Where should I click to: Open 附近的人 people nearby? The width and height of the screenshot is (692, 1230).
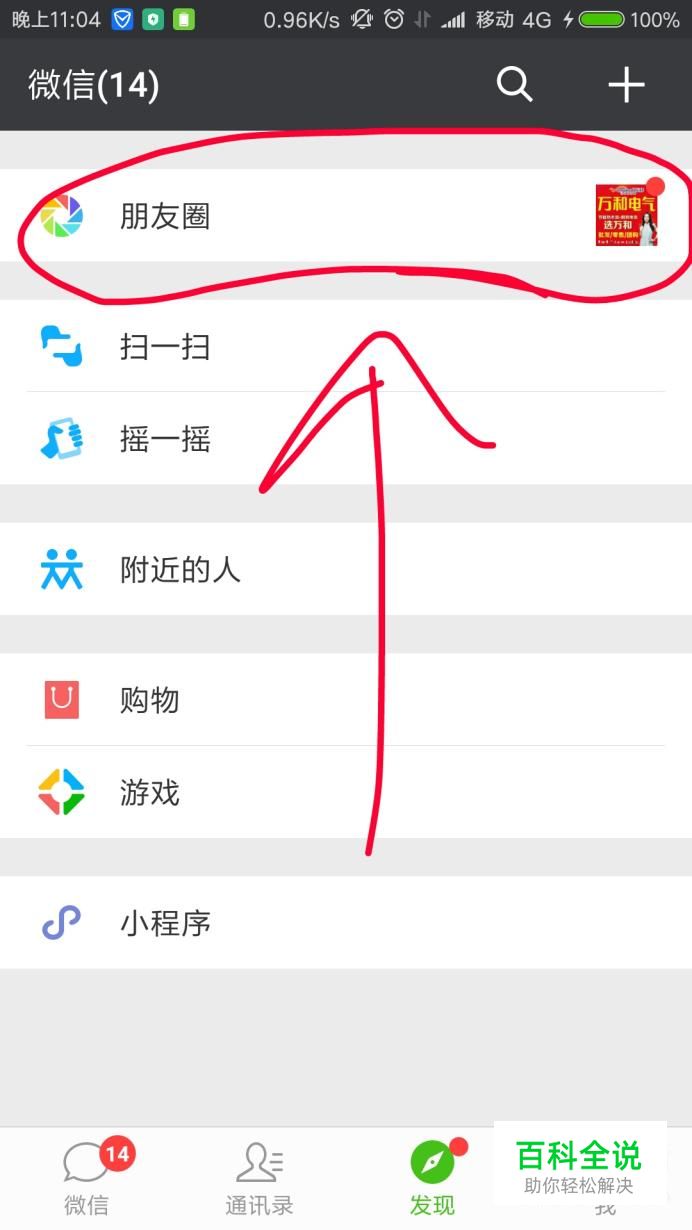[180, 570]
